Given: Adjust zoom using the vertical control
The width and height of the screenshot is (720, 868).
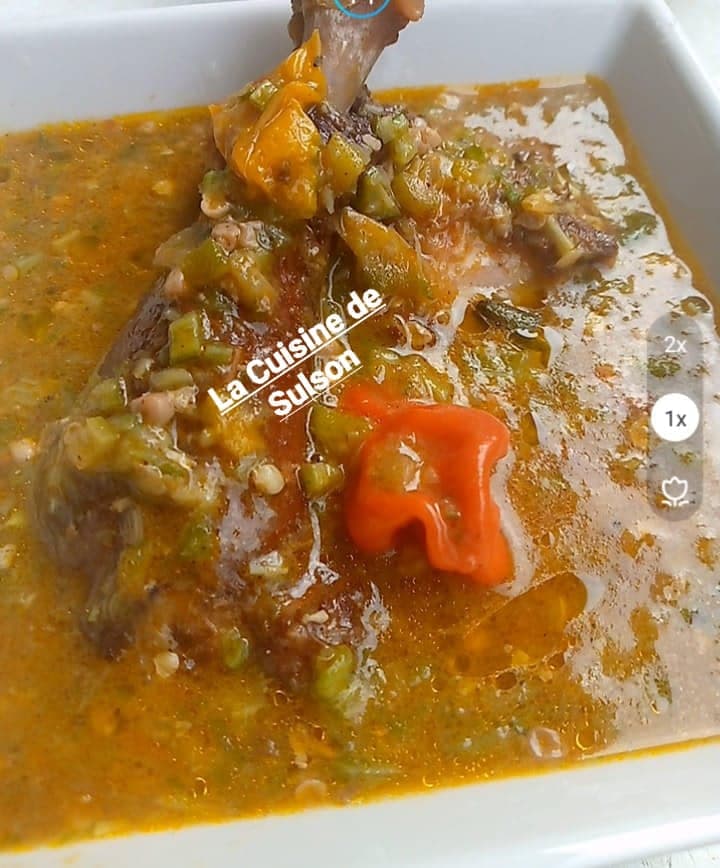Looking at the screenshot, I should click(x=677, y=413).
